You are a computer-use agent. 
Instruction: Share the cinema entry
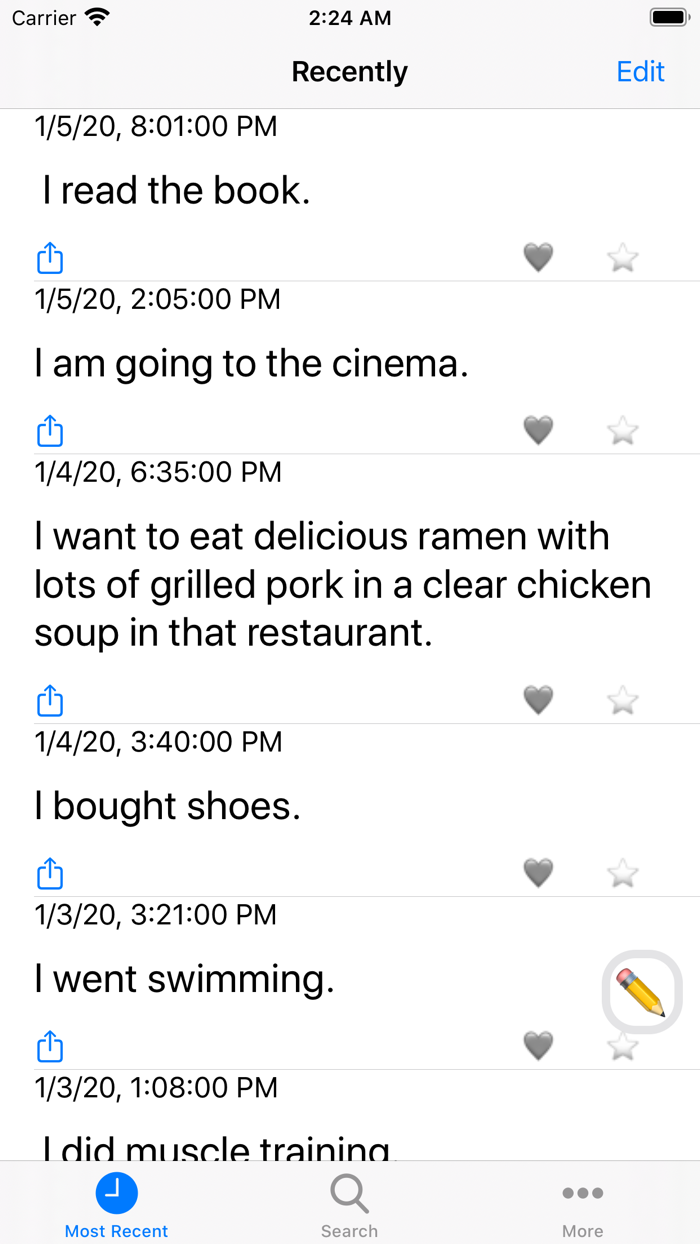click(x=50, y=431)
